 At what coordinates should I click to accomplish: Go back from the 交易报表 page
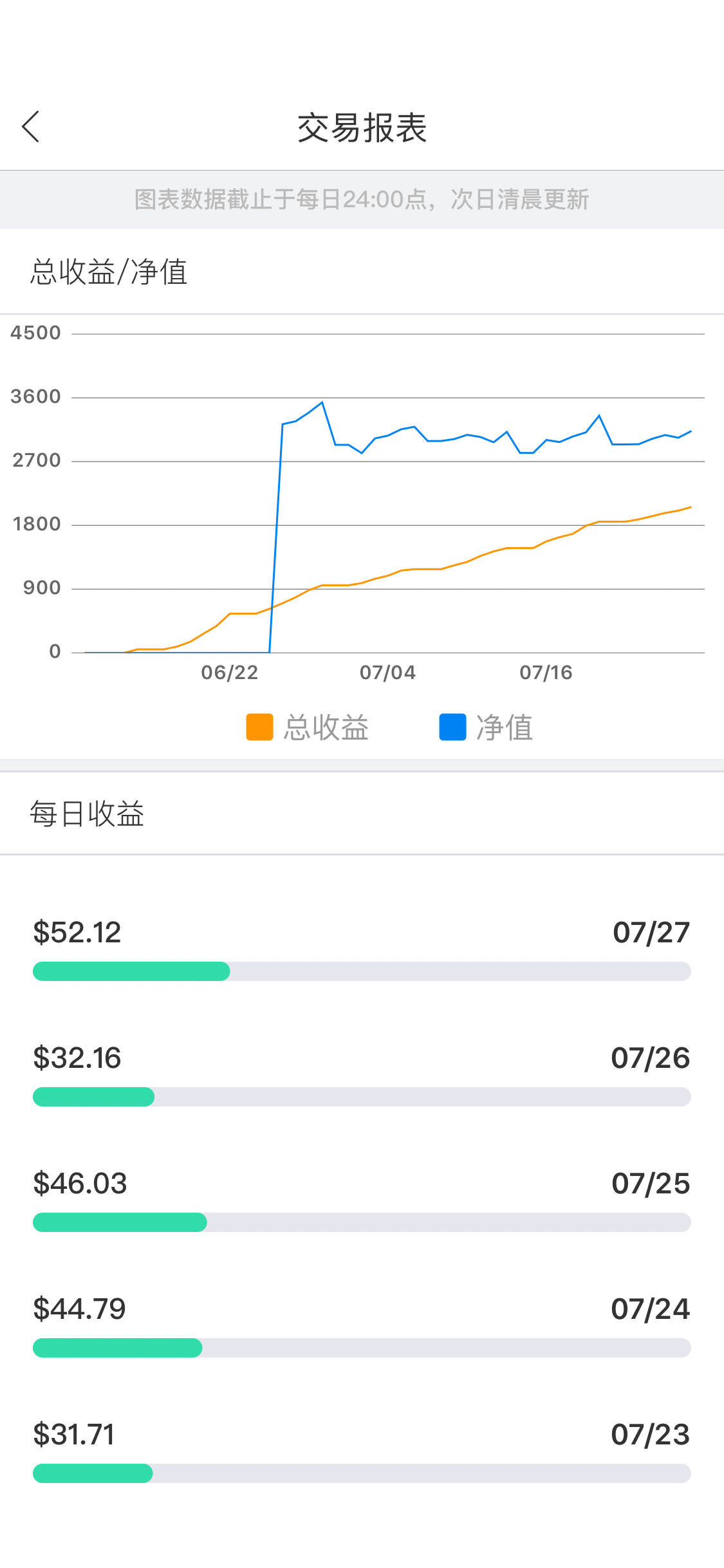coord(31,126)
